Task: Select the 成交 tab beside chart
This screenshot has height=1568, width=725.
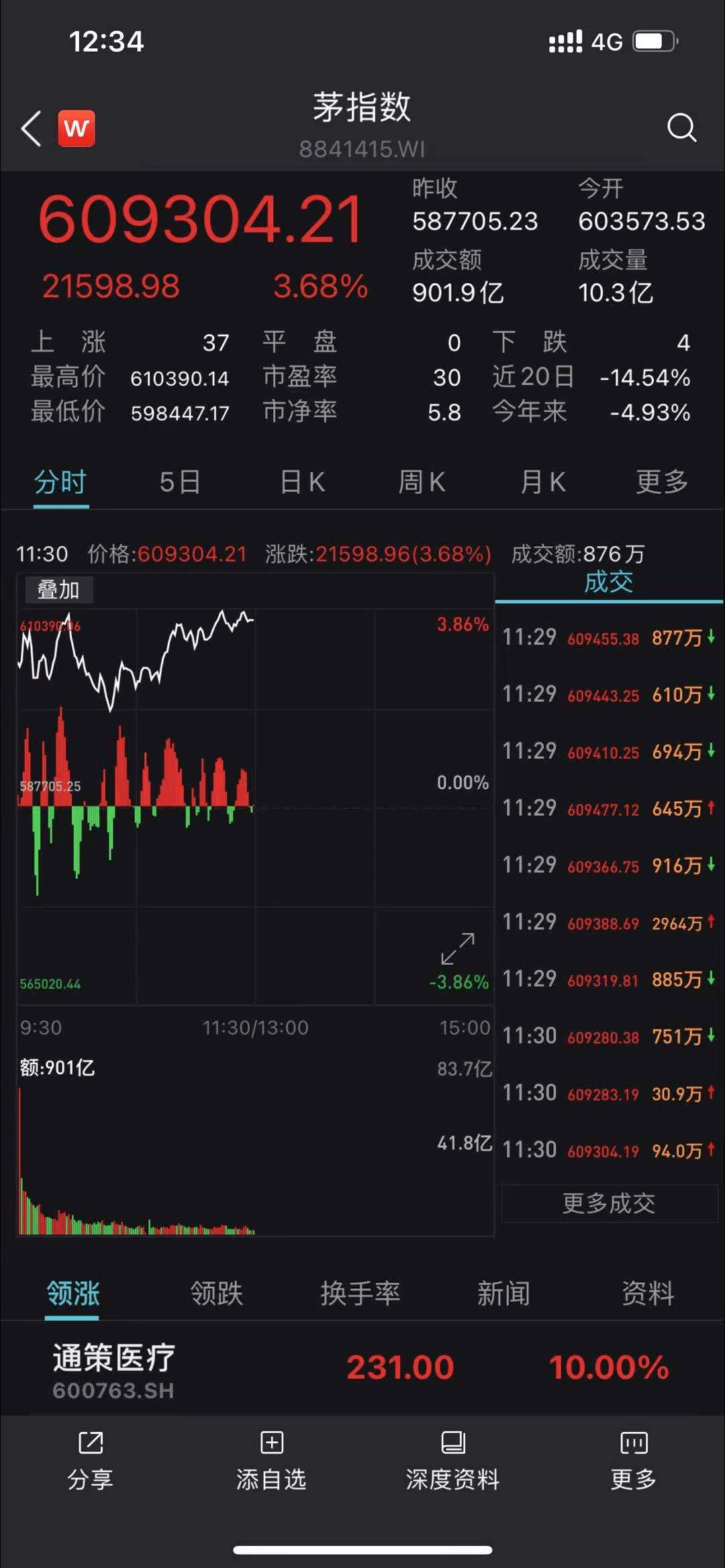Action: tap(609, 582)
